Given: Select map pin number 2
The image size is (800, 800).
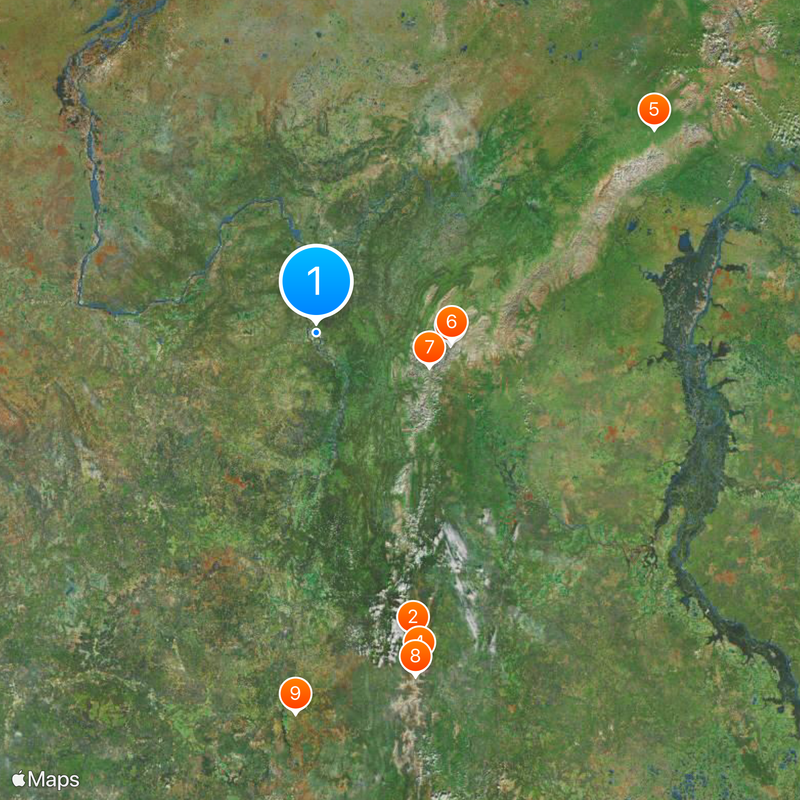Looking at the screenshot, I should (x=412, y=616).
